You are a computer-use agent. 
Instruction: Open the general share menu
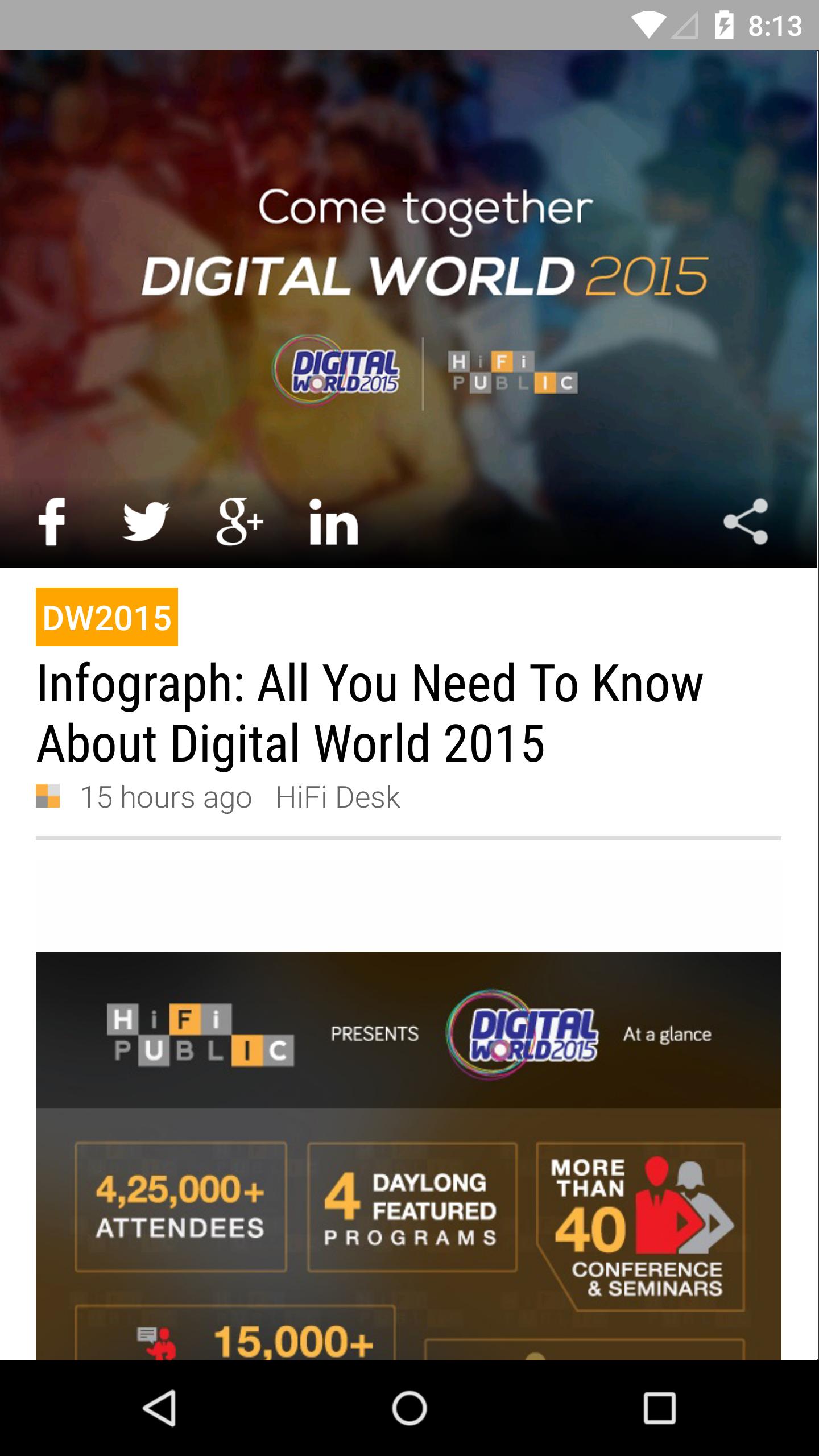746,522
